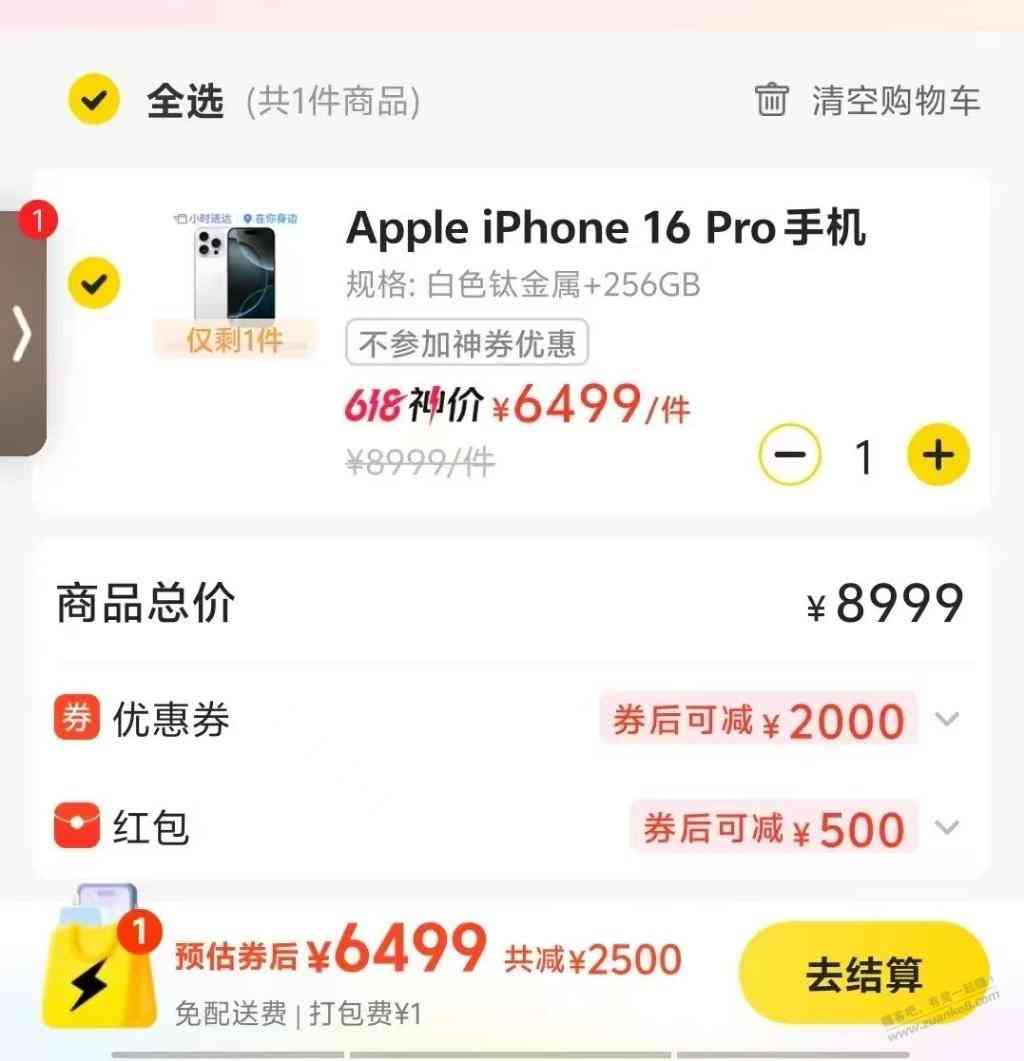Expand the 红包 red packet row

(x=946, y=827)
